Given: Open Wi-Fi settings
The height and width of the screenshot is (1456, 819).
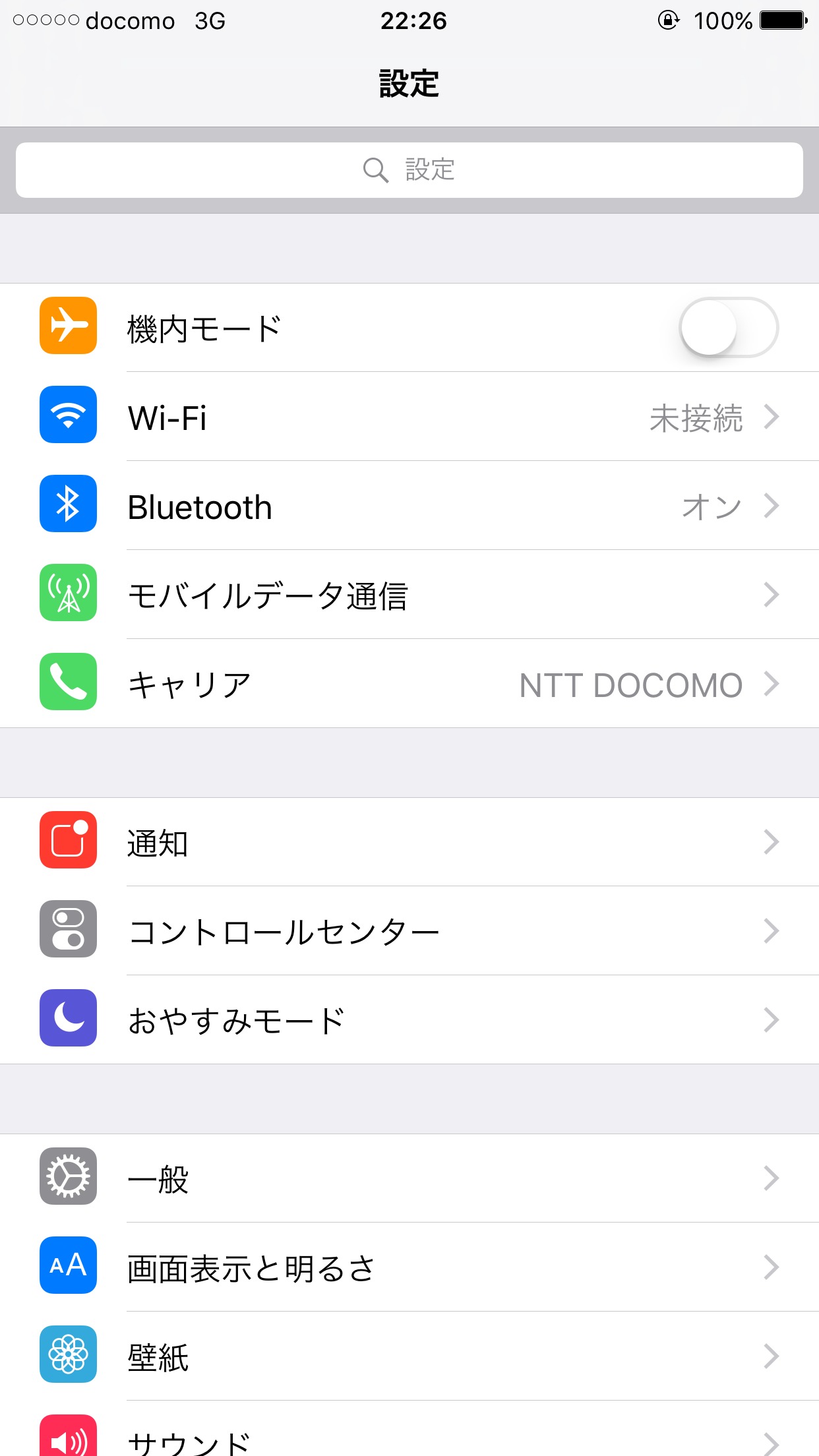Looking at the screenshot, I should [x=409, y=417].
